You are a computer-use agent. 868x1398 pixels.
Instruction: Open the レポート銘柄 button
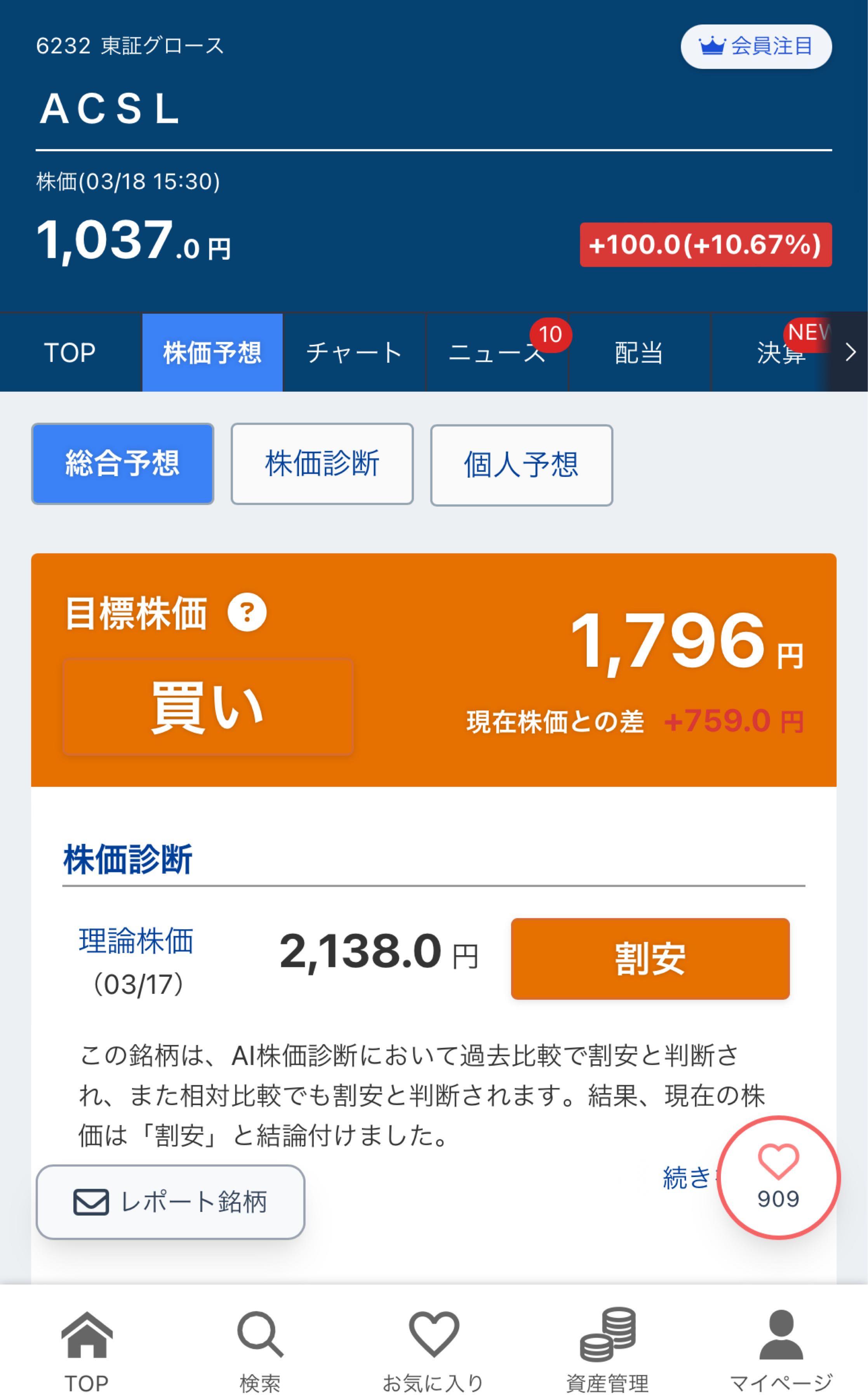(170, 1202)
